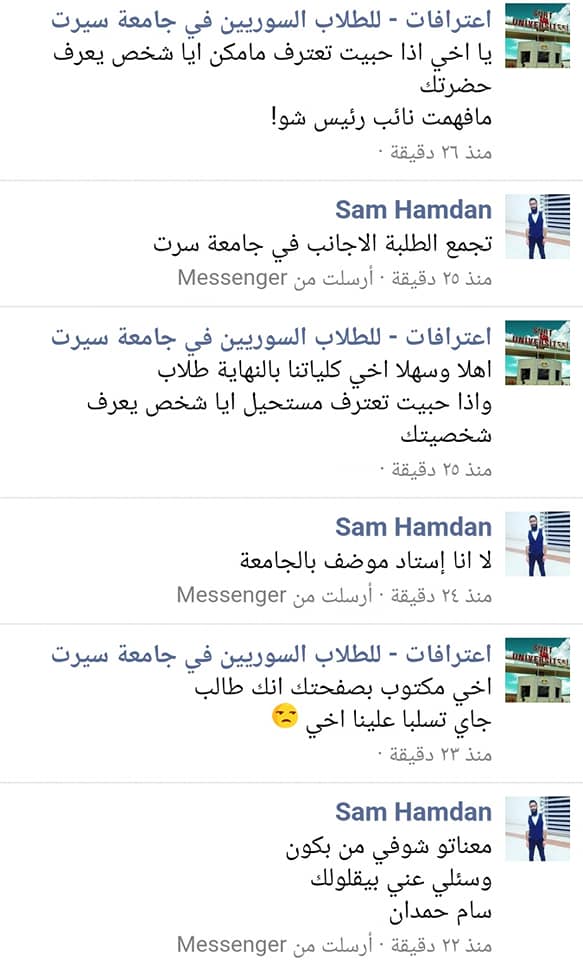583x960 pixels.
Task: Open Sam Hamdan's name above "معناتو شوفي من بكون" comment
Action: click(413, 812)
